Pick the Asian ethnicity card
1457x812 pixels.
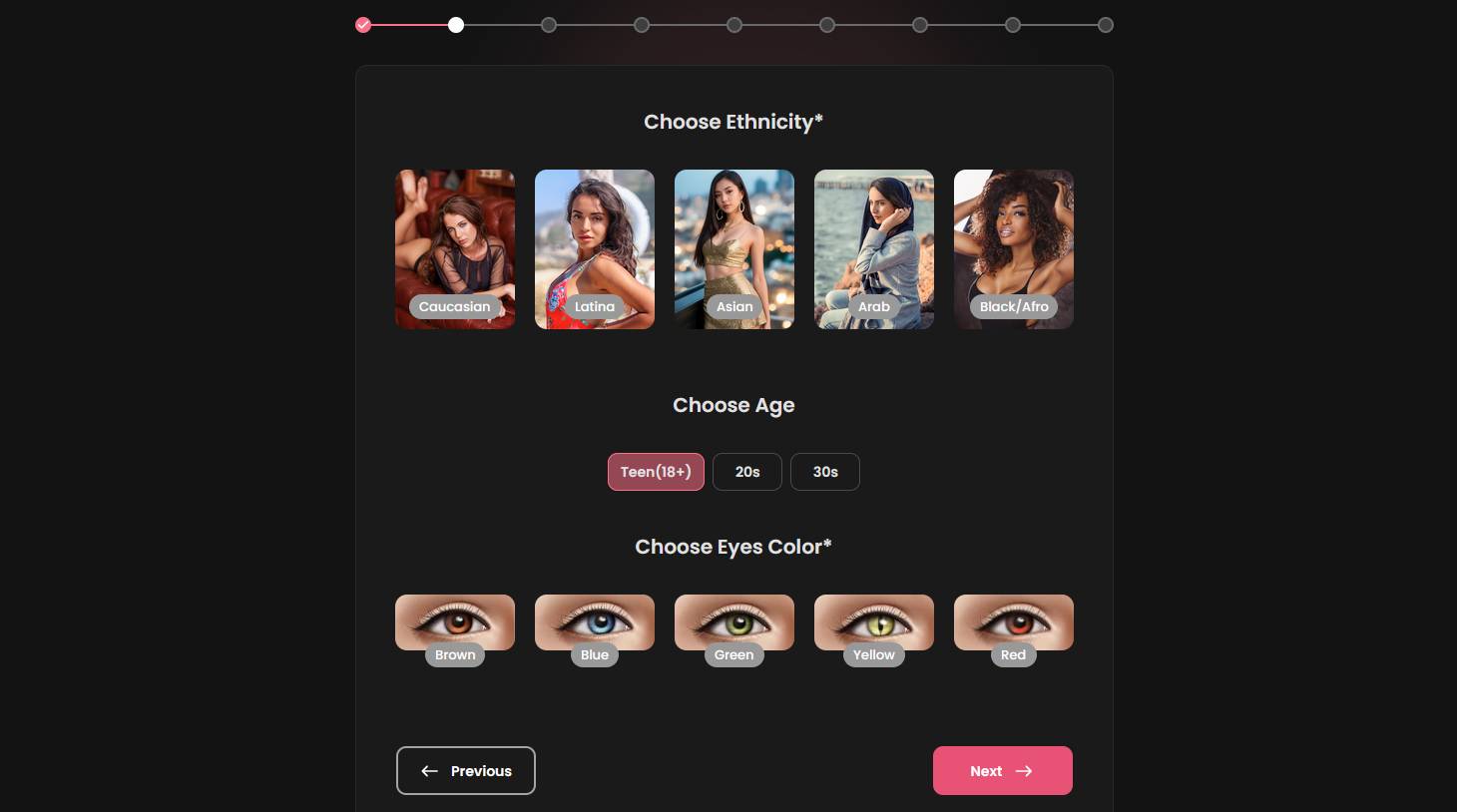(734, 248)
